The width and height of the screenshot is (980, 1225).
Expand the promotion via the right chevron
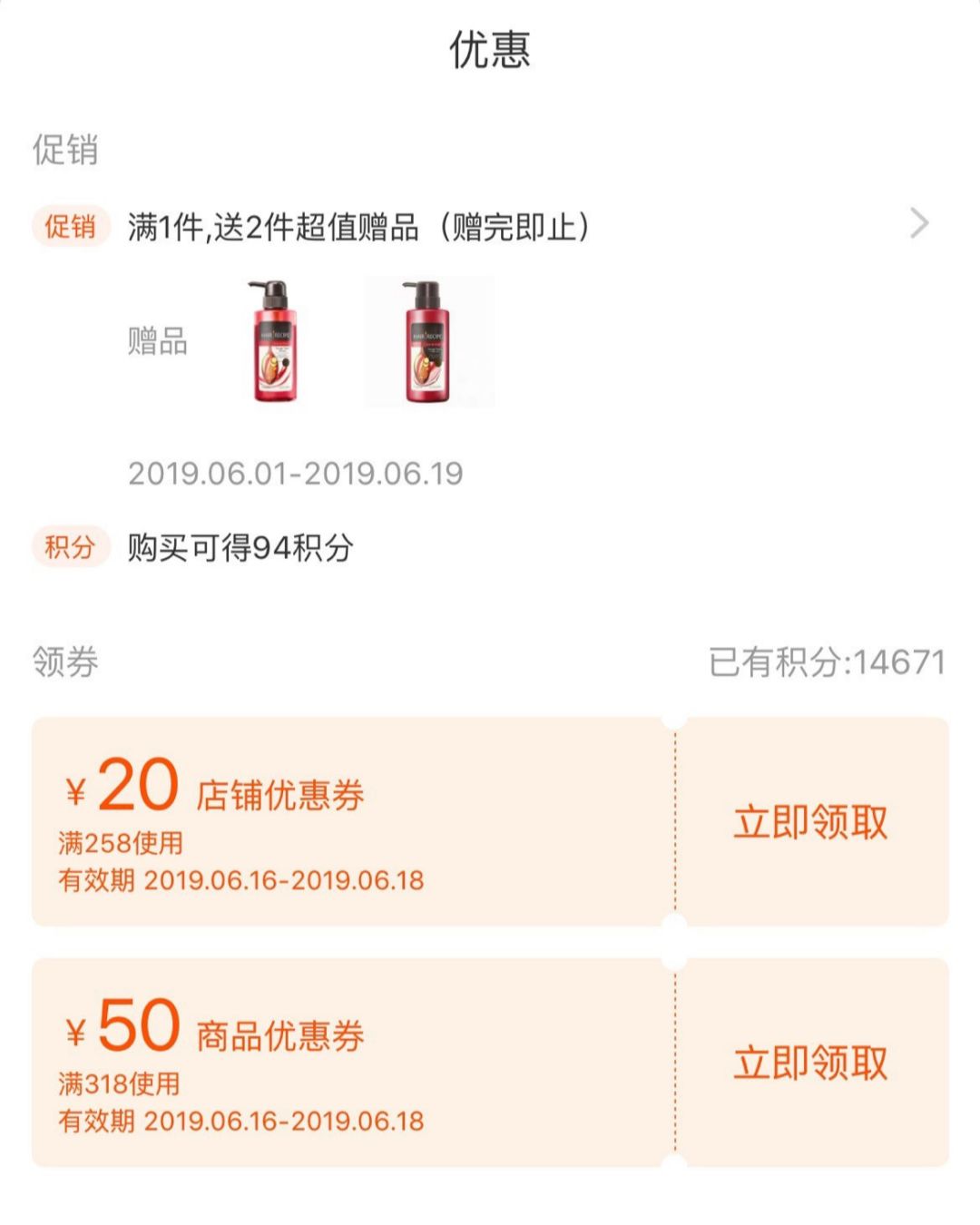pos(921,224)
